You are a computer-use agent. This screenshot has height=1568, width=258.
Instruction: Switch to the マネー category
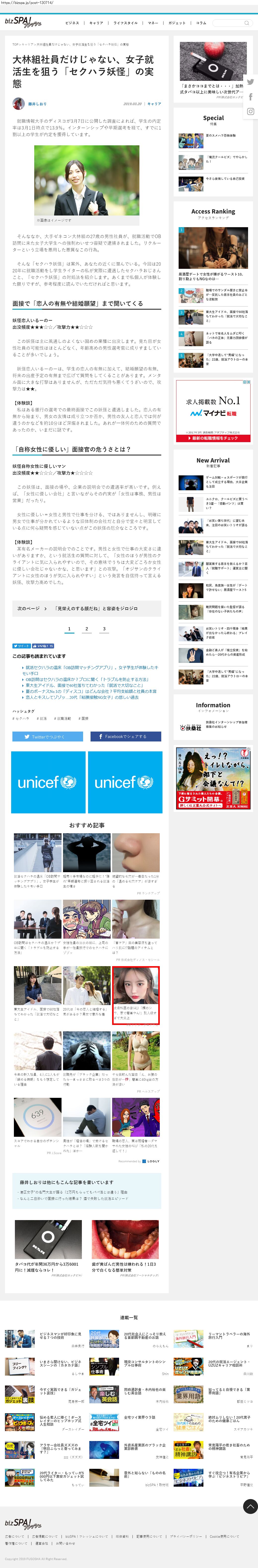(x=153, y=23)
